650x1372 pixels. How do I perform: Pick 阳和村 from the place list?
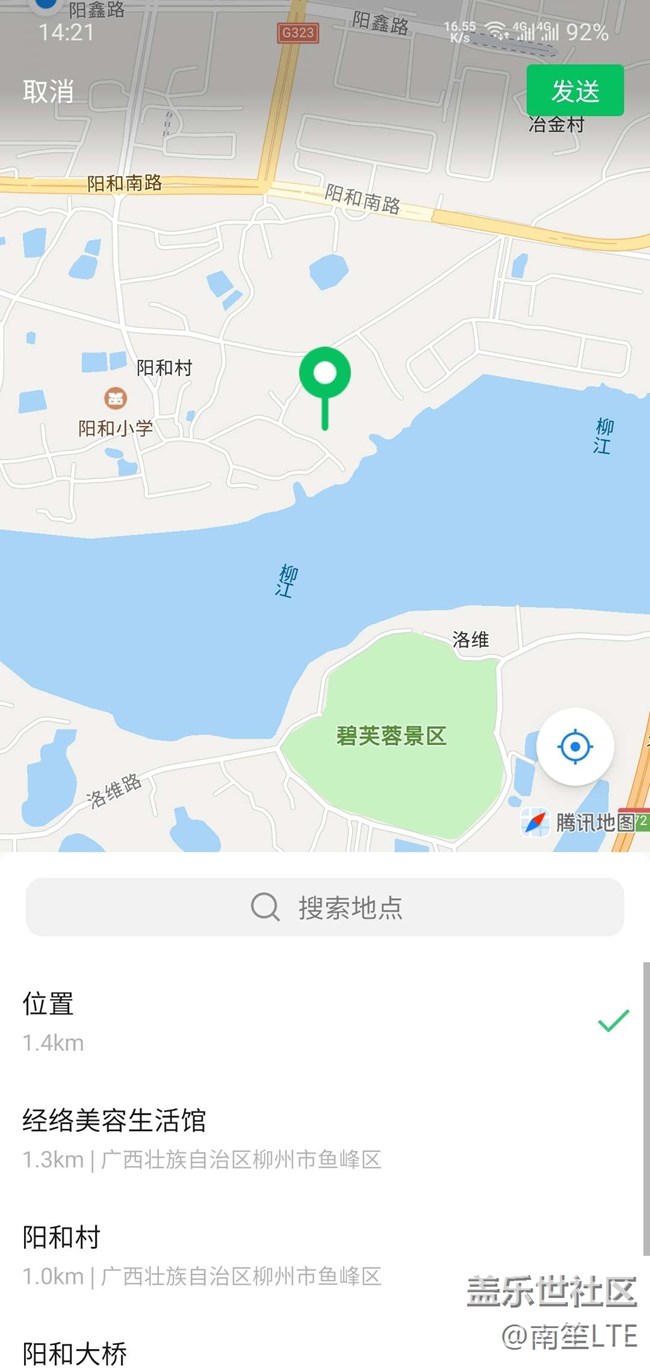tap(300, 1255)
